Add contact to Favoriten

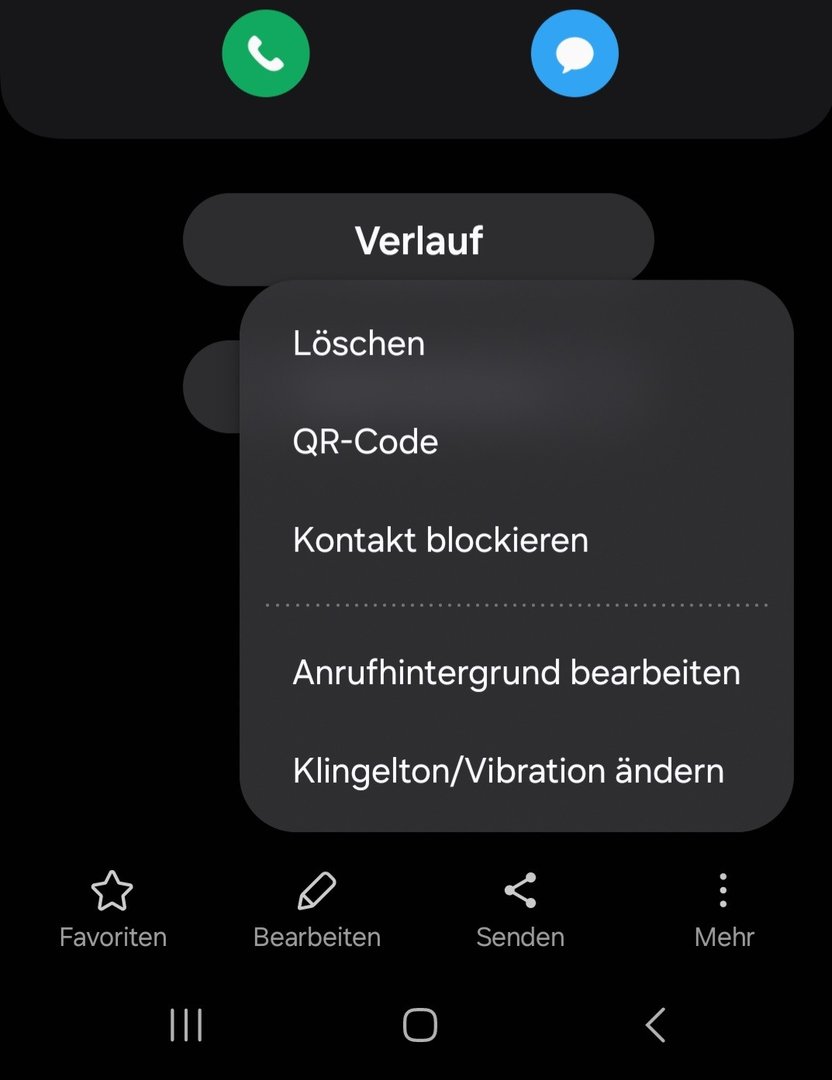tap(113, 908)
